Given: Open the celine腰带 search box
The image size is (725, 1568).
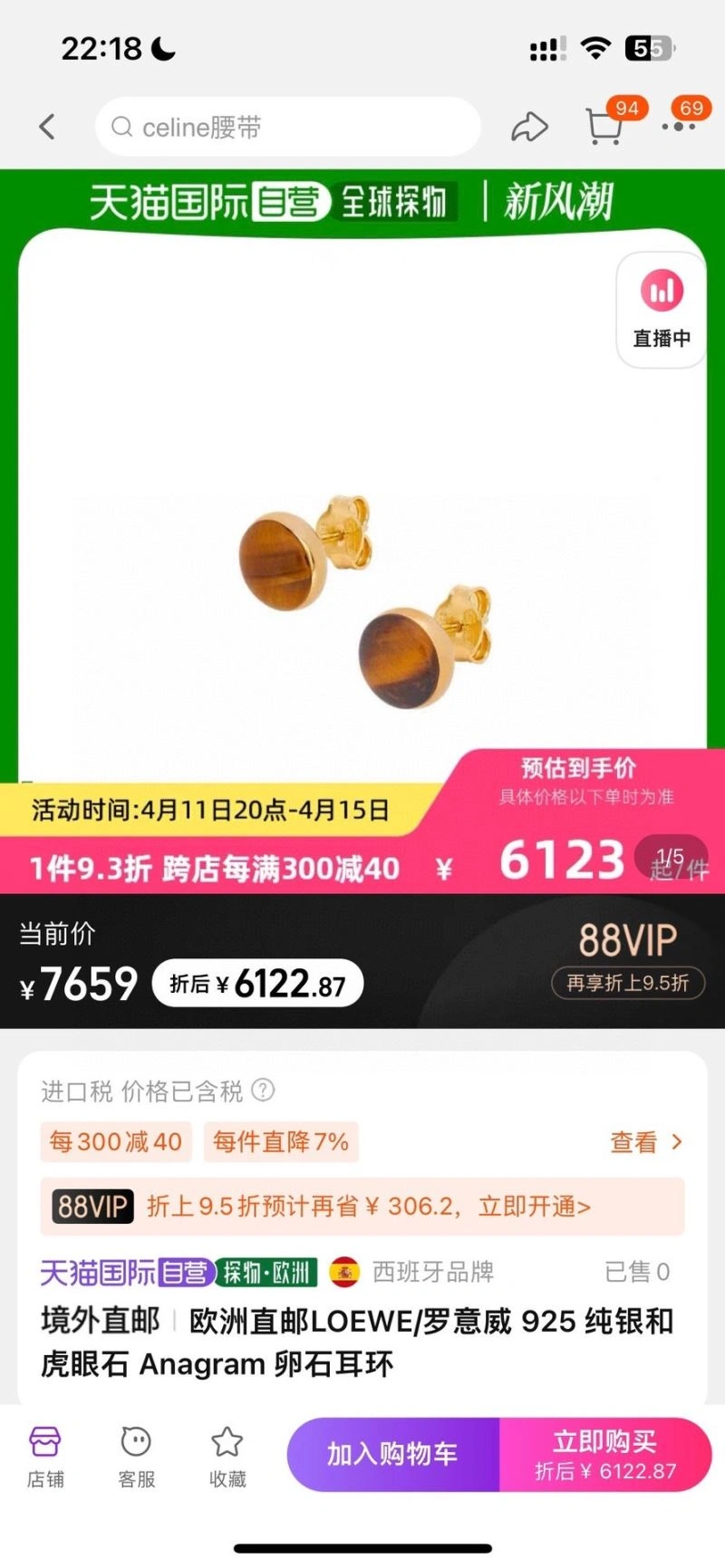Looking at the screenshot, I should [x=288, y=127].
